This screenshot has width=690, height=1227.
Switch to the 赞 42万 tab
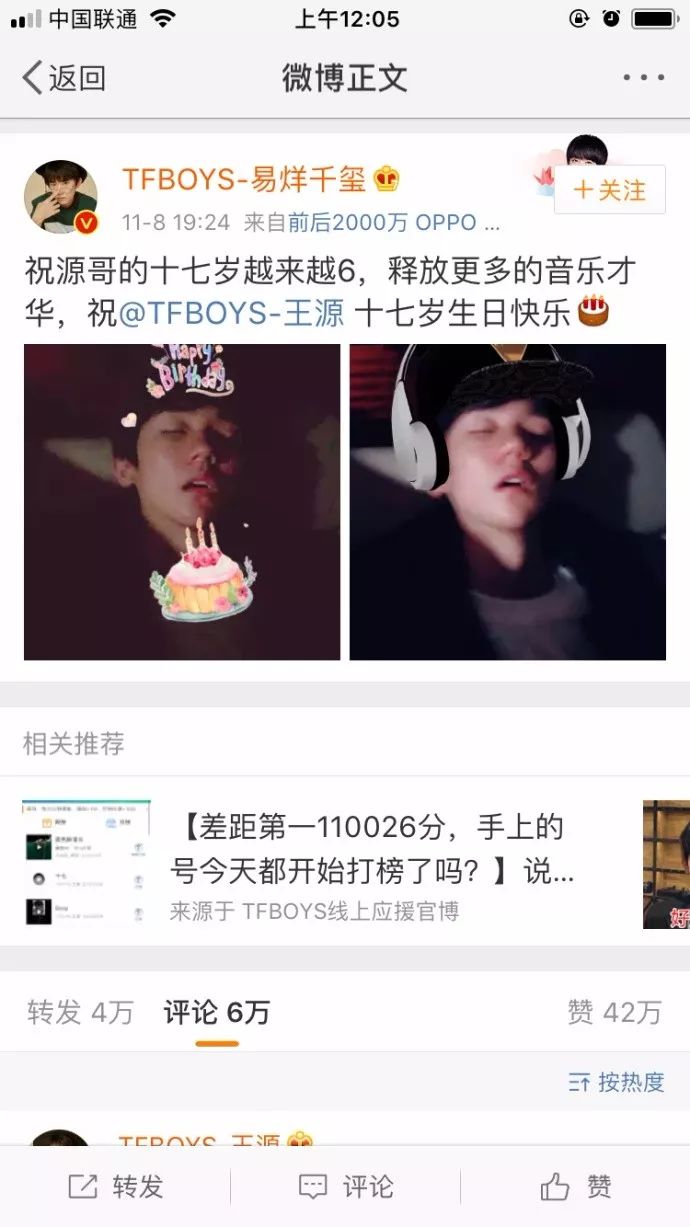(x=614, y=1013)
